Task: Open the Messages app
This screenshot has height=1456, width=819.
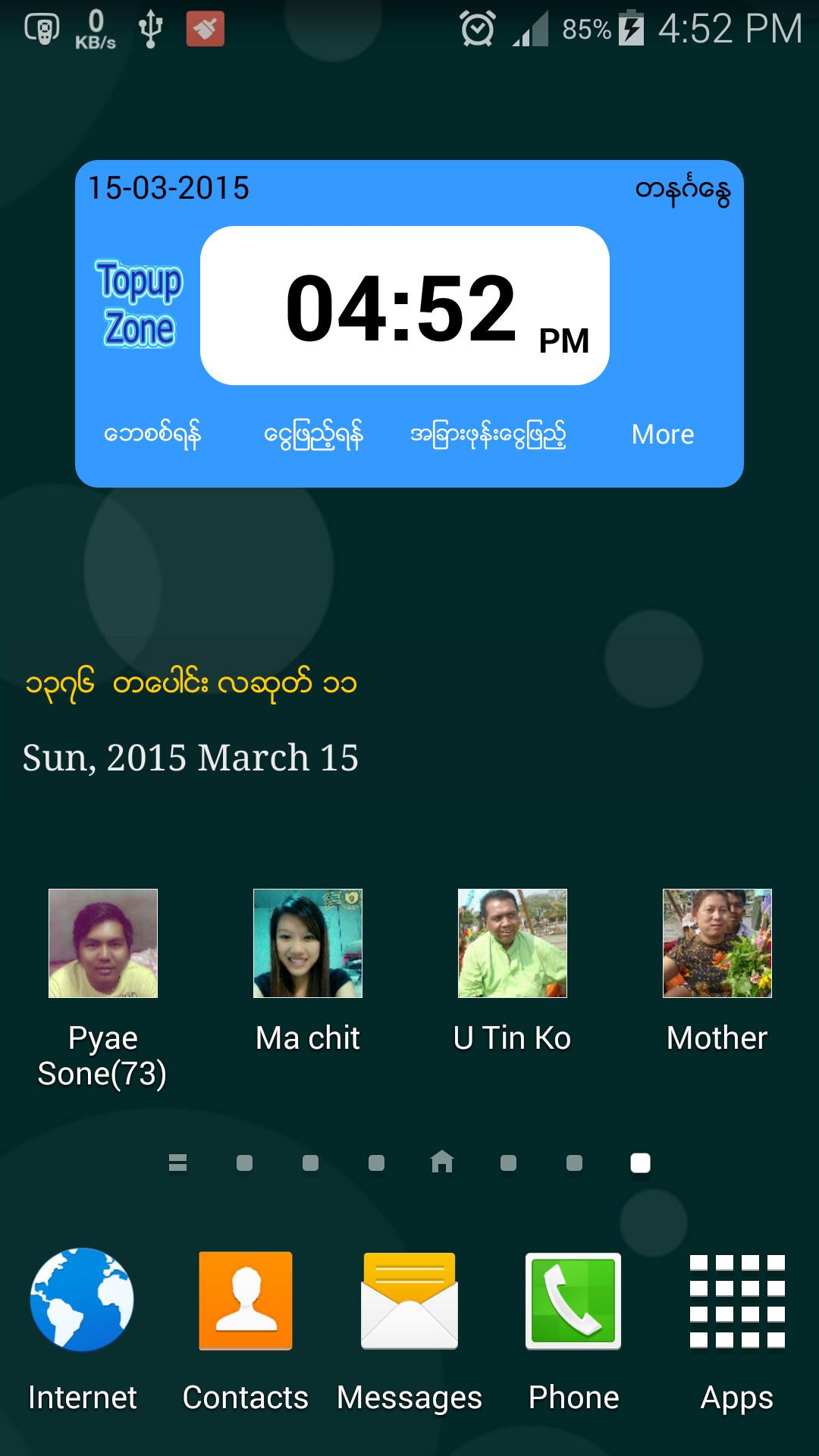Action: pos(409,1301)
